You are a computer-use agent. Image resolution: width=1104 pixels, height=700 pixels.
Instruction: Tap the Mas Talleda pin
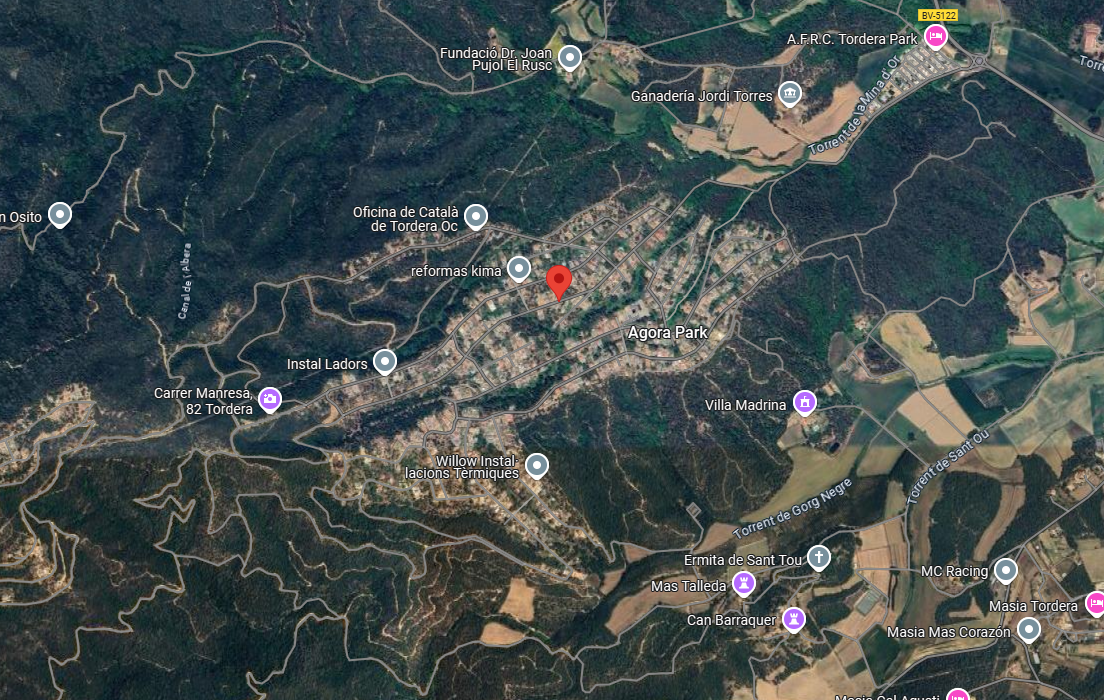(x=743, y=582)
